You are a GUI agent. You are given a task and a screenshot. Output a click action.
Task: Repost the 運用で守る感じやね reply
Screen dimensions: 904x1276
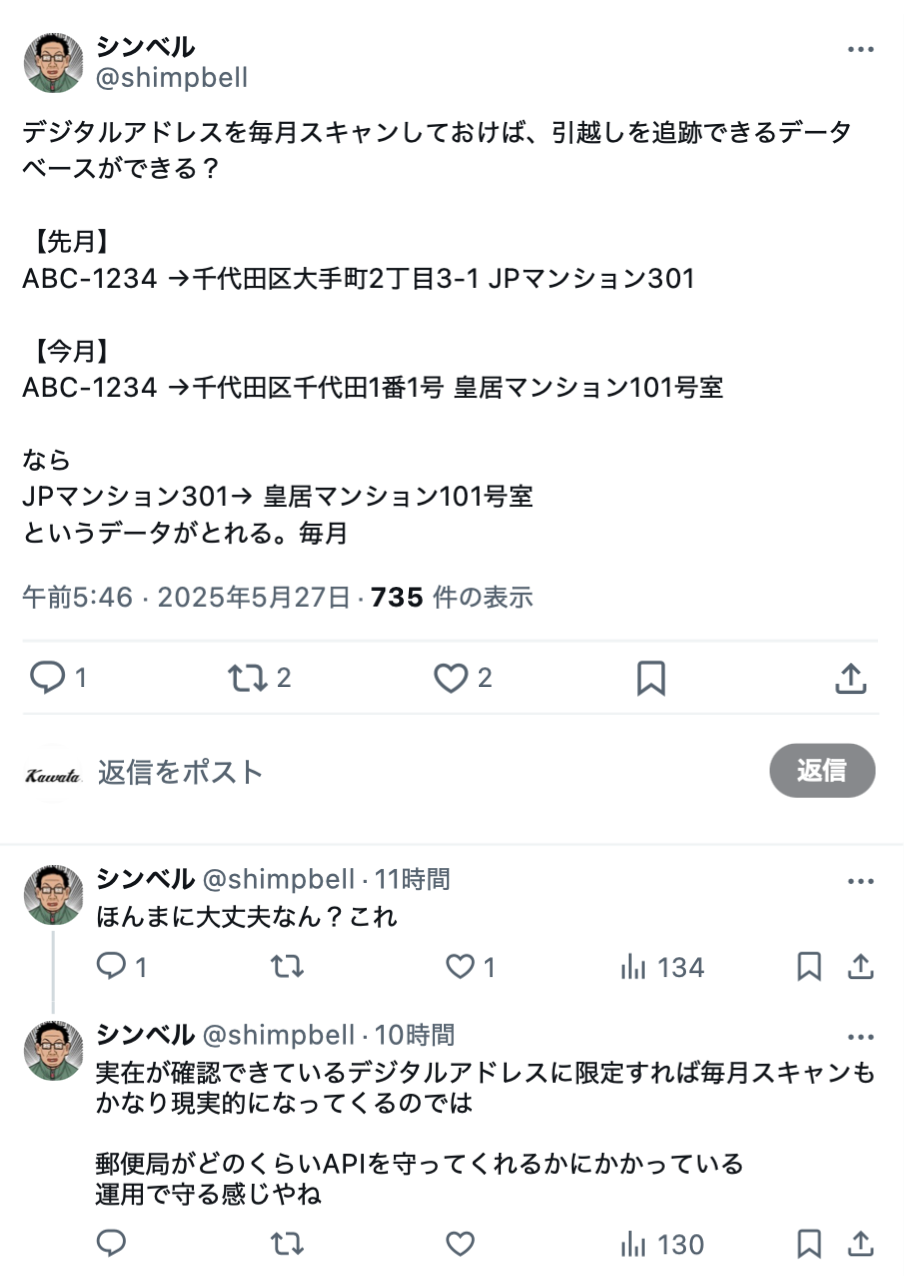(287, 1244)
